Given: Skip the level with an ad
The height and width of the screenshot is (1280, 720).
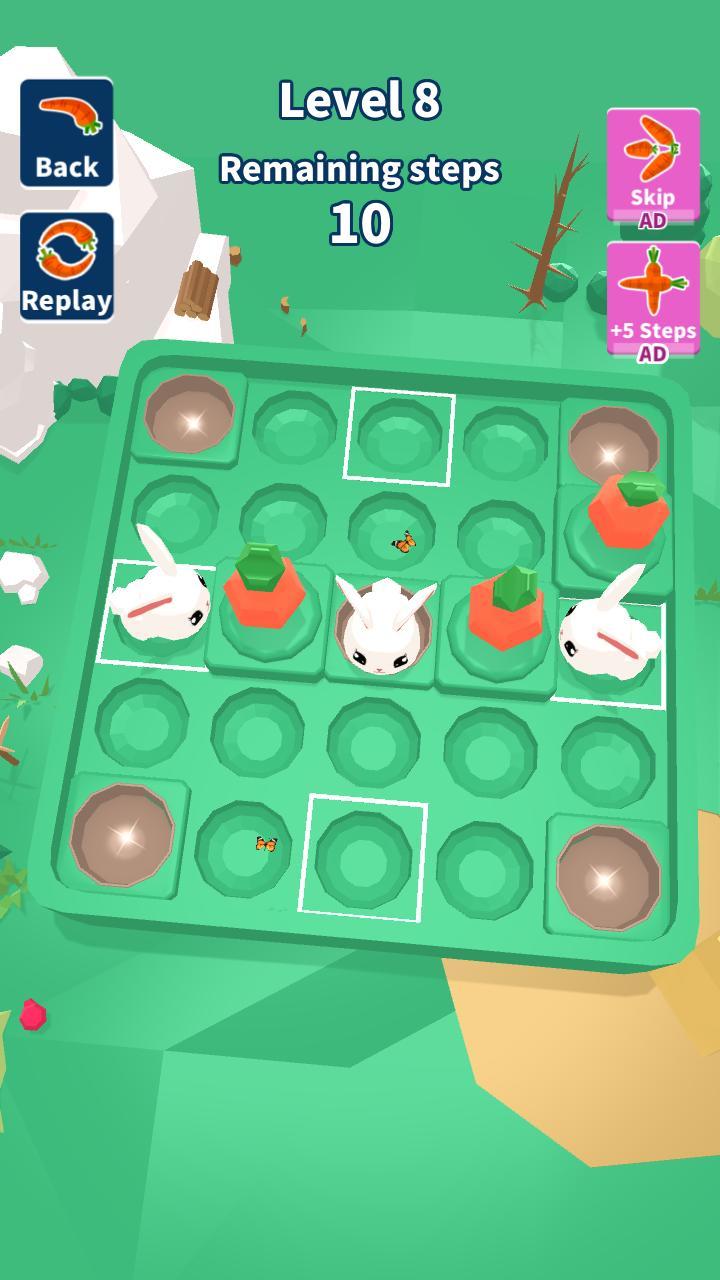Looking at the screenshot, I should [x=653, y=167].
